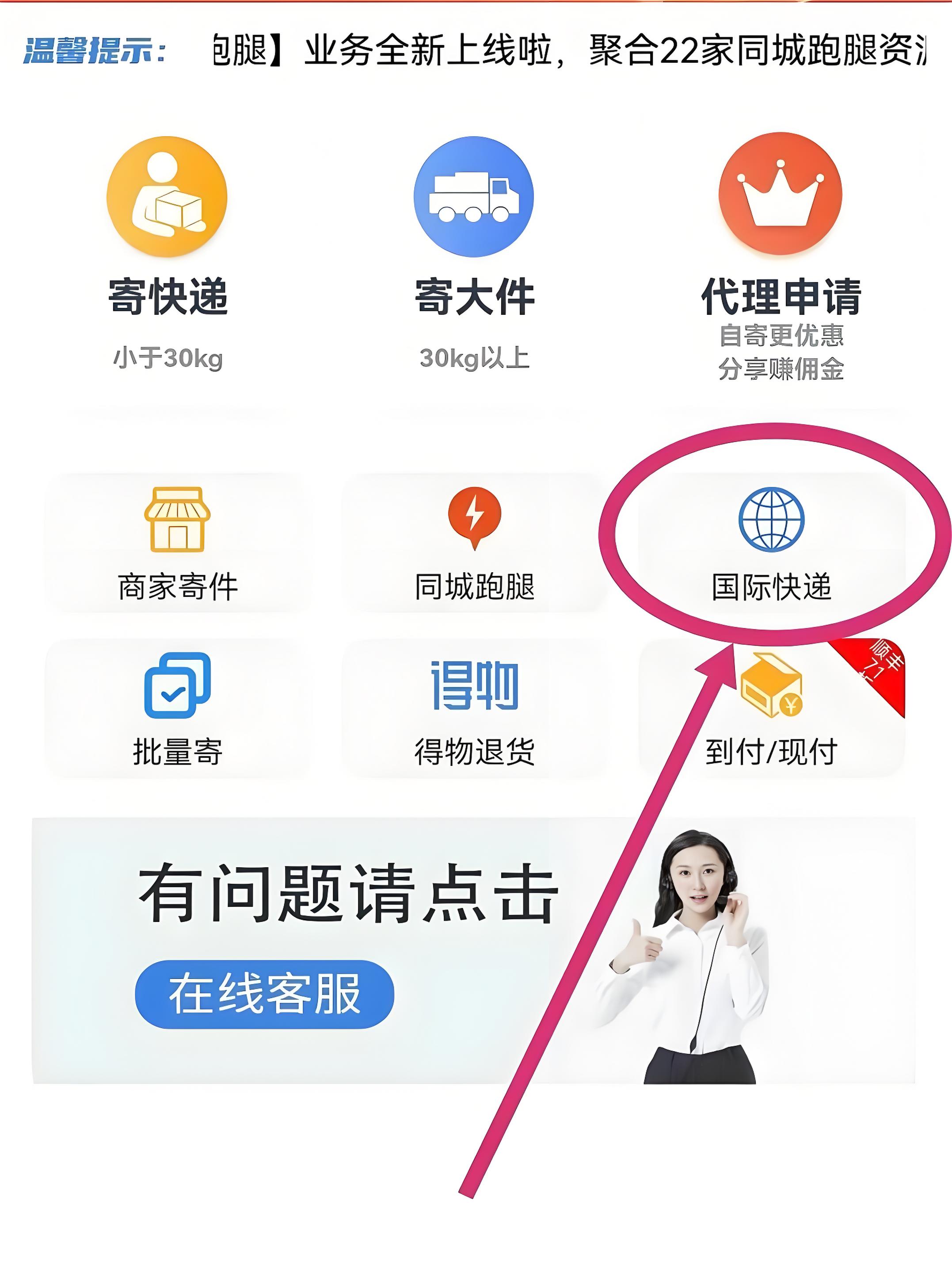Open 得物退货 return service
952x1270 pixels.
click(x=475, y=710)
